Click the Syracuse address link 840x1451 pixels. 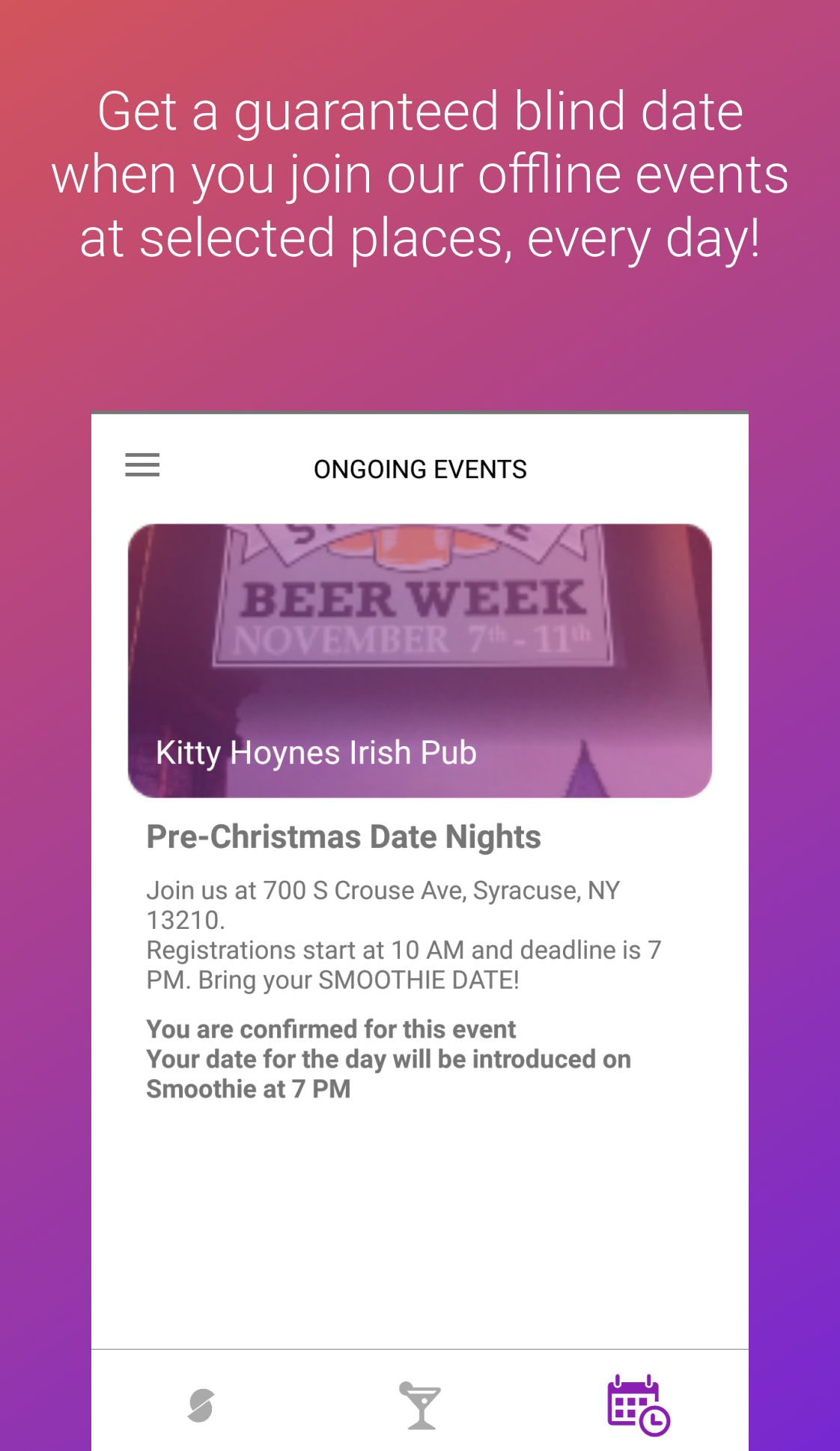tap(384, 890)
